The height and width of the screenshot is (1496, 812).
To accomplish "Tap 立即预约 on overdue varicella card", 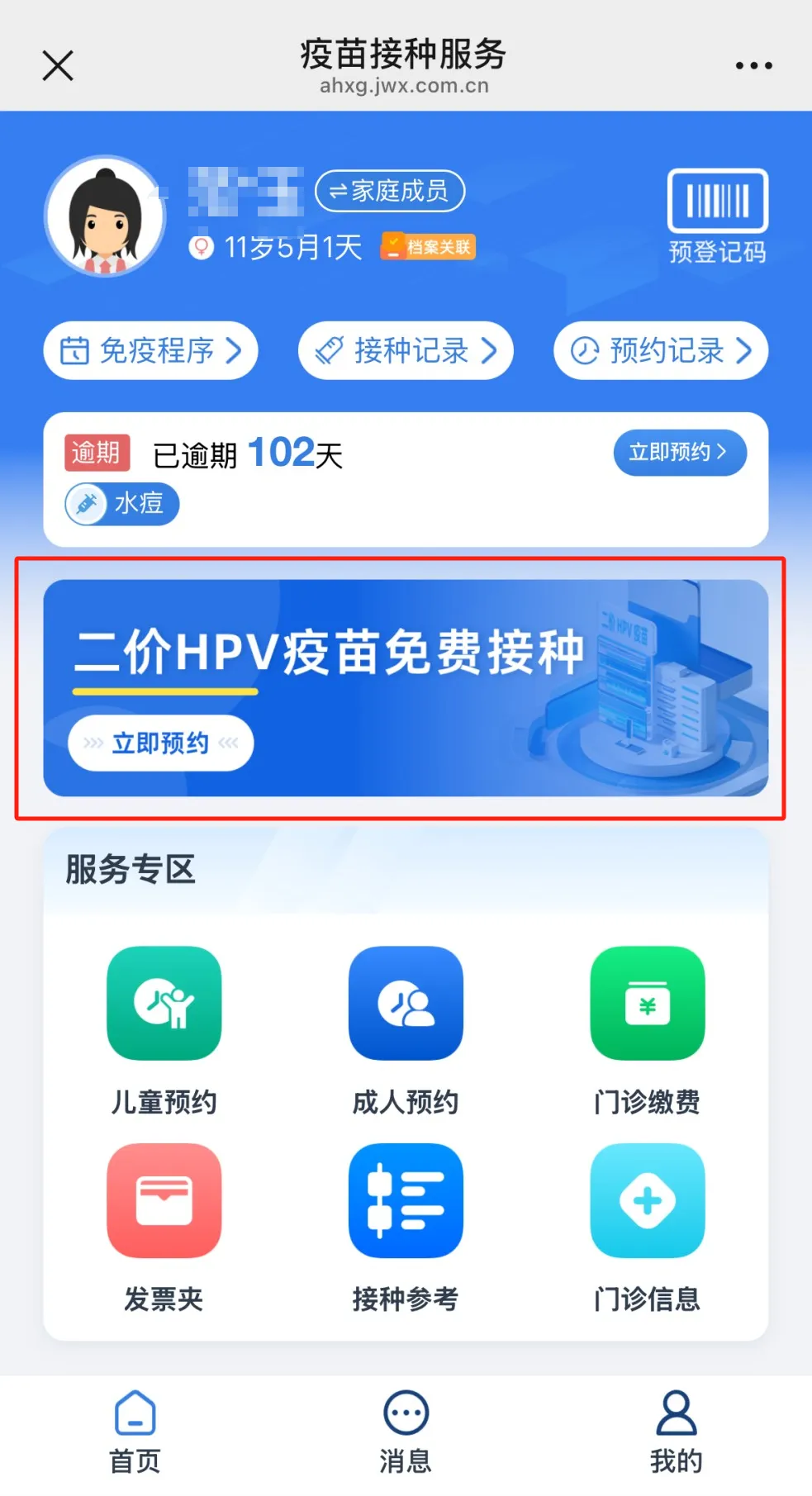I will (x=679, y=453).
